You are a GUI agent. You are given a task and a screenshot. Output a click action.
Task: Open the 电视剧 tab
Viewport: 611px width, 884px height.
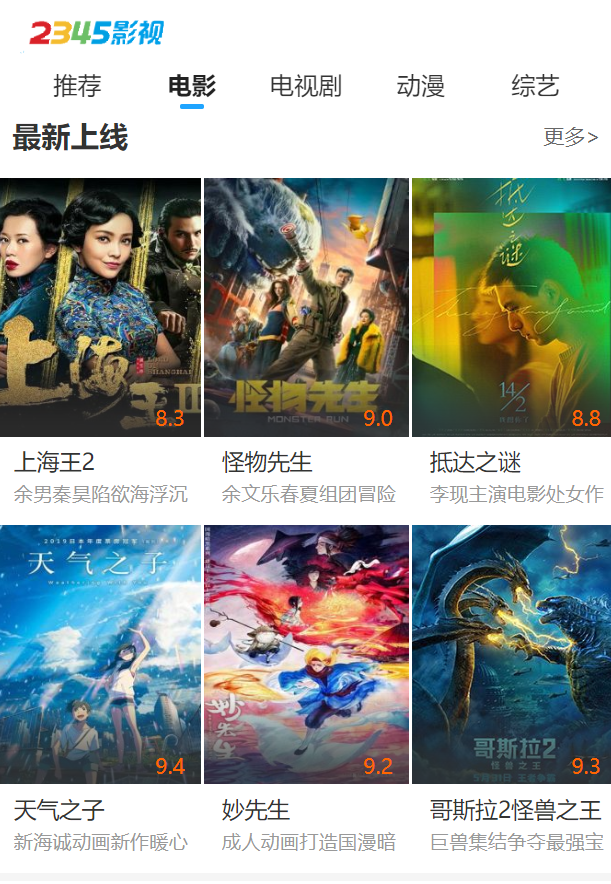point(306,86)
